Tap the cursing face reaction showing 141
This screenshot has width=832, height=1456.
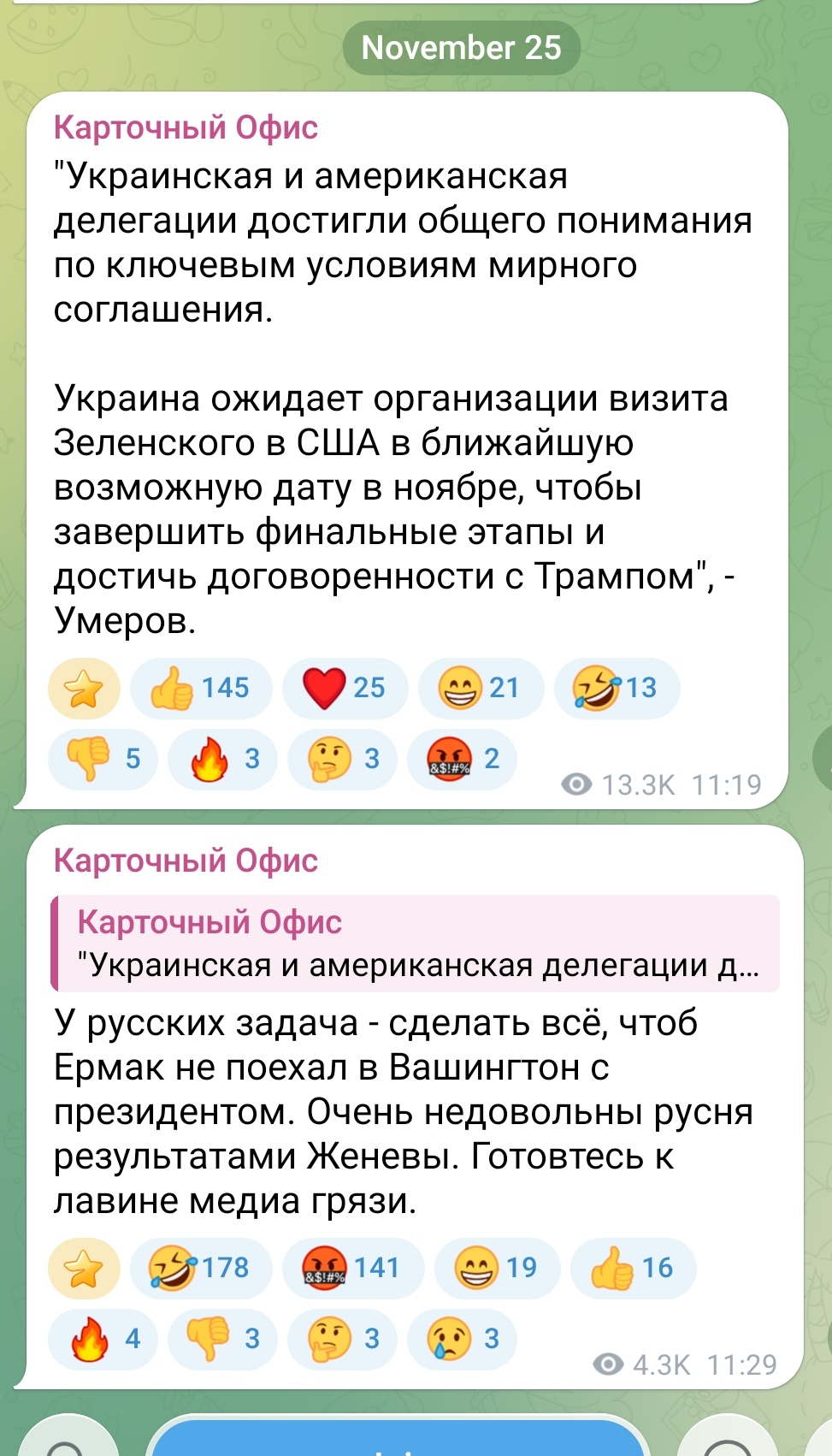(x=352, y=1268)
